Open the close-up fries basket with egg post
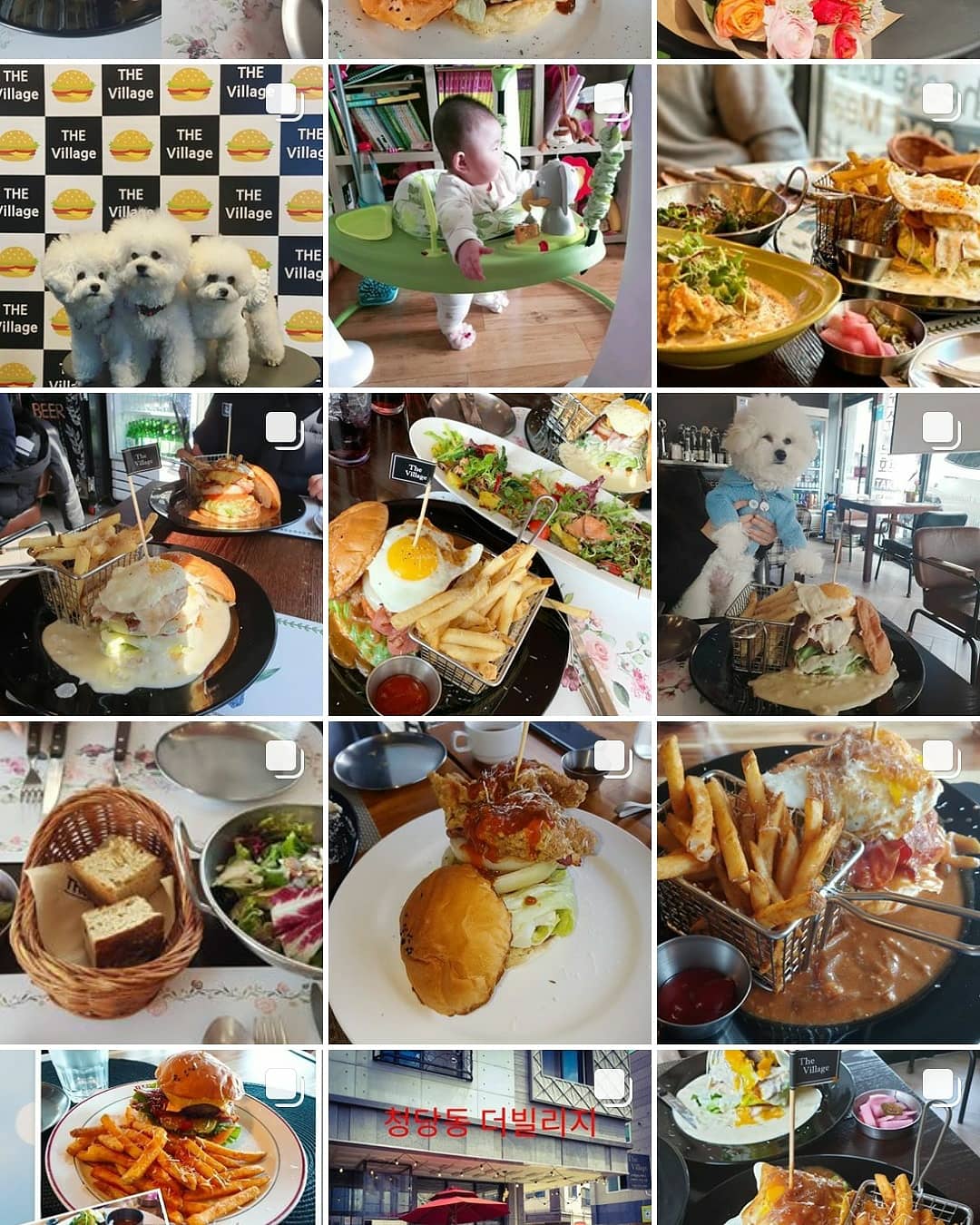 818,882
